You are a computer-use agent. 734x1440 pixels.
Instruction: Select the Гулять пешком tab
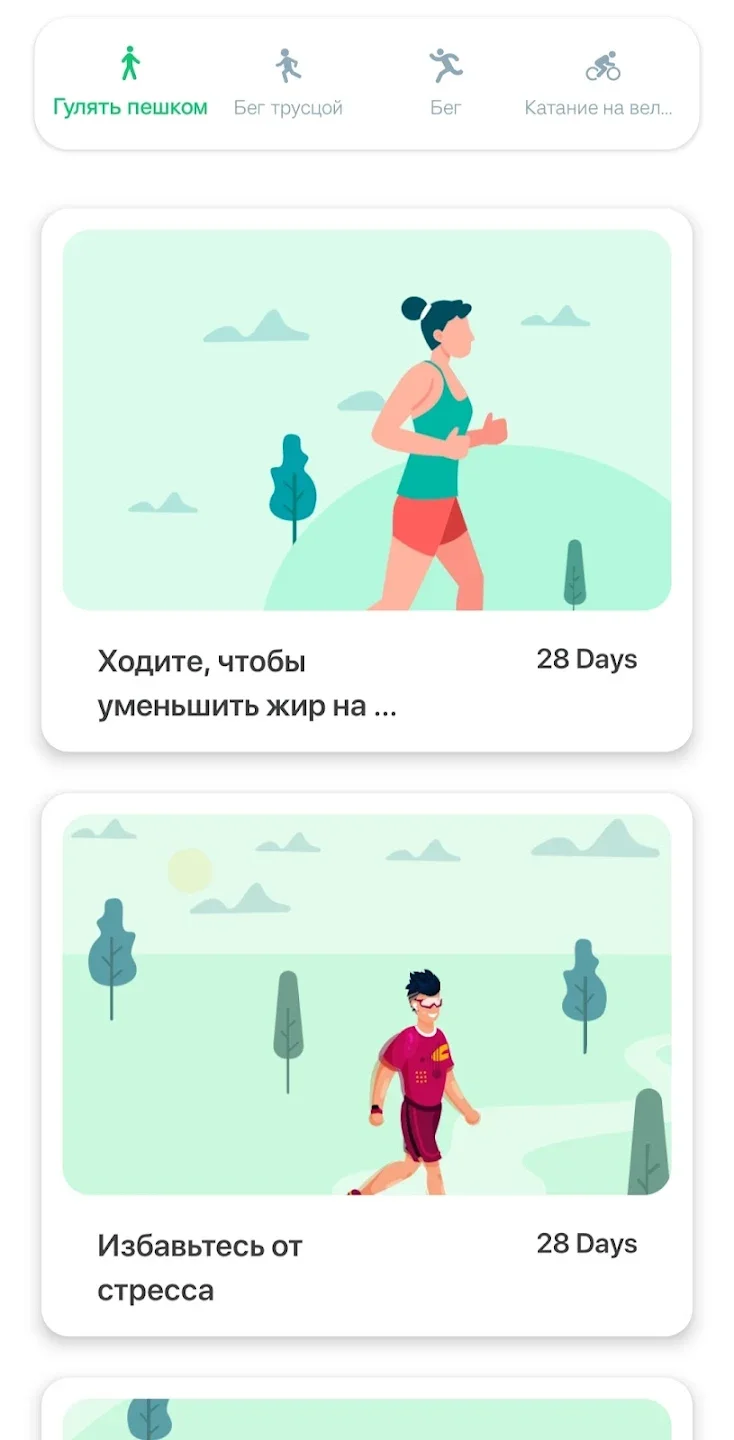point(130,84)
